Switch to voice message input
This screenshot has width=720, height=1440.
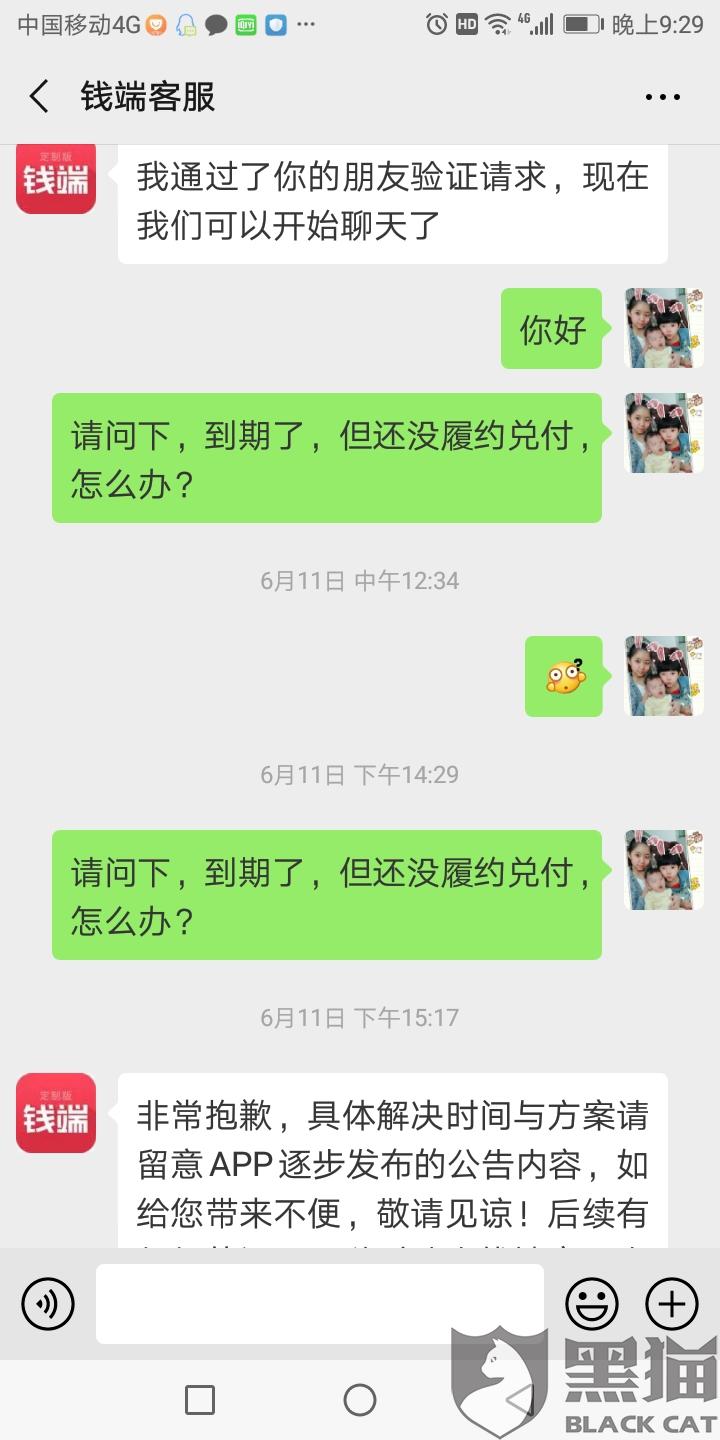(x=48, y=1304)
